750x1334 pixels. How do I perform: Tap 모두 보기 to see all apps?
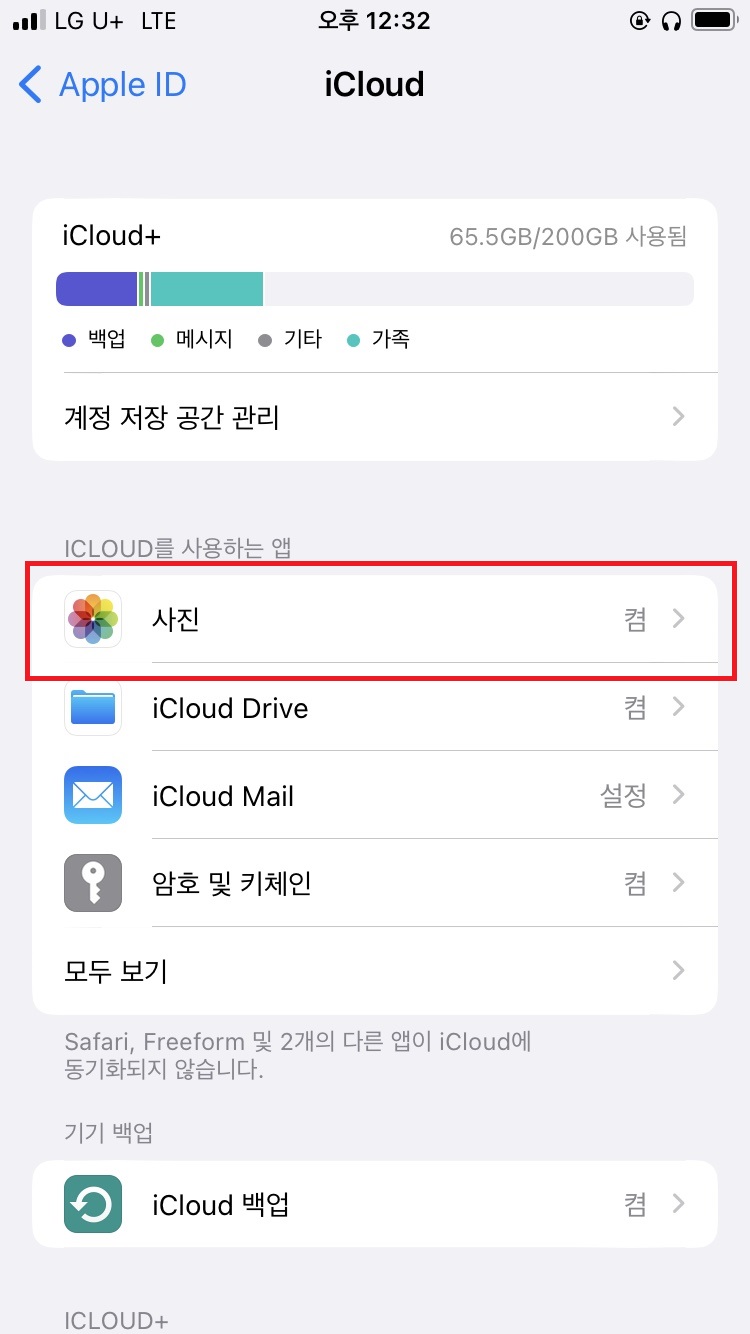(375, 970)
